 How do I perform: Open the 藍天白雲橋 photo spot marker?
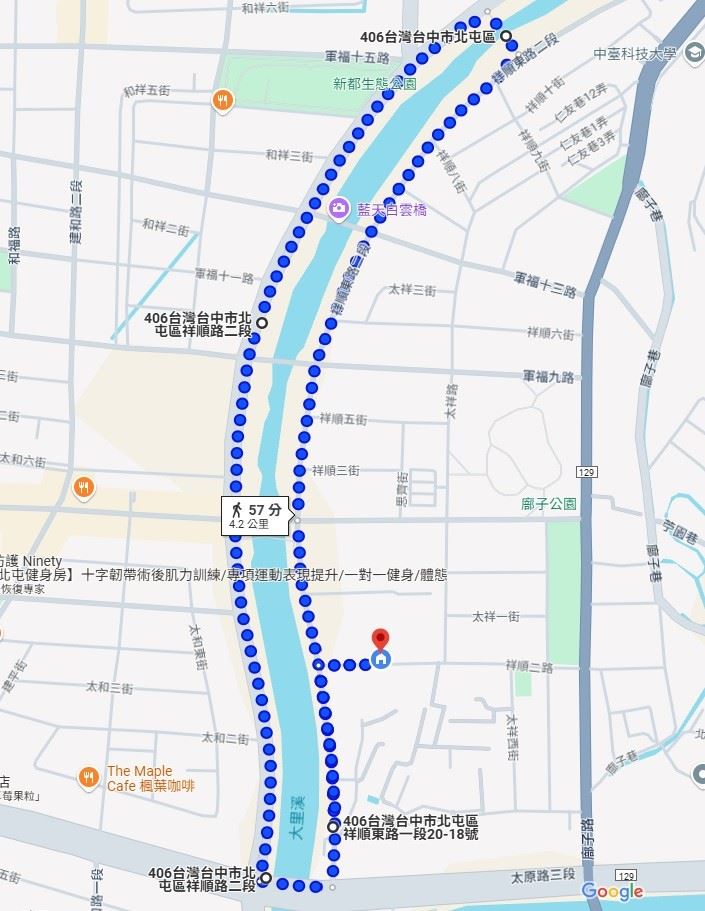pyautogui.click(x=339, y=208)
